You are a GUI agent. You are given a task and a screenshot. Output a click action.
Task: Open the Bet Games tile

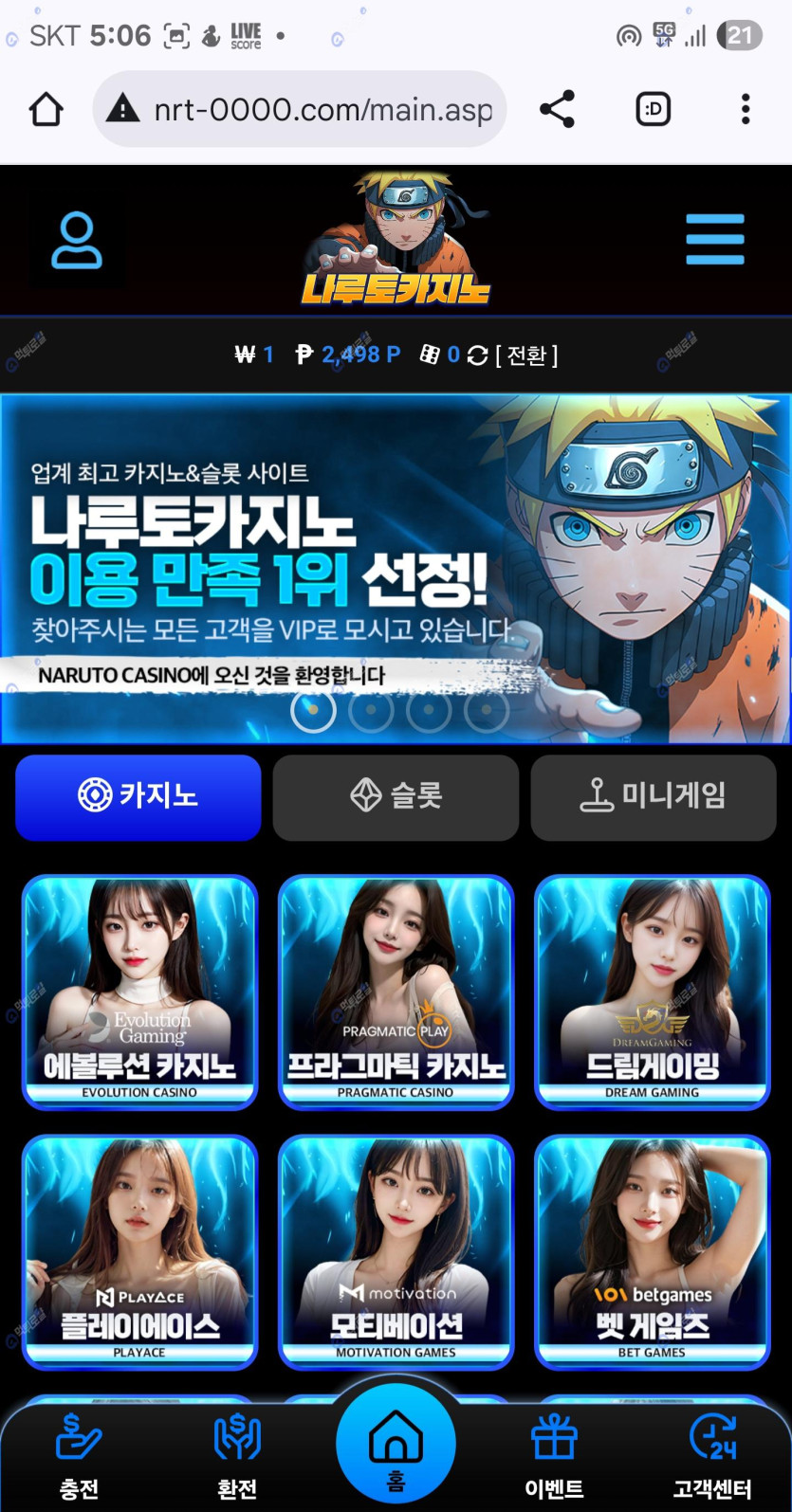coord(652,1250)
